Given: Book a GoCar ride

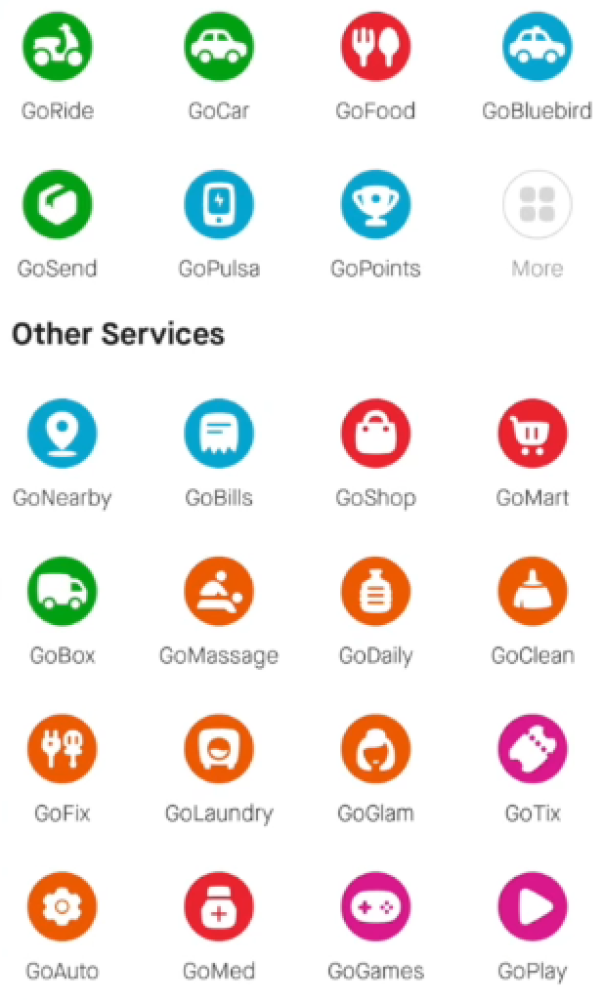Looking at the screenshot, I should pyautogui.click(x=218, y=47).
